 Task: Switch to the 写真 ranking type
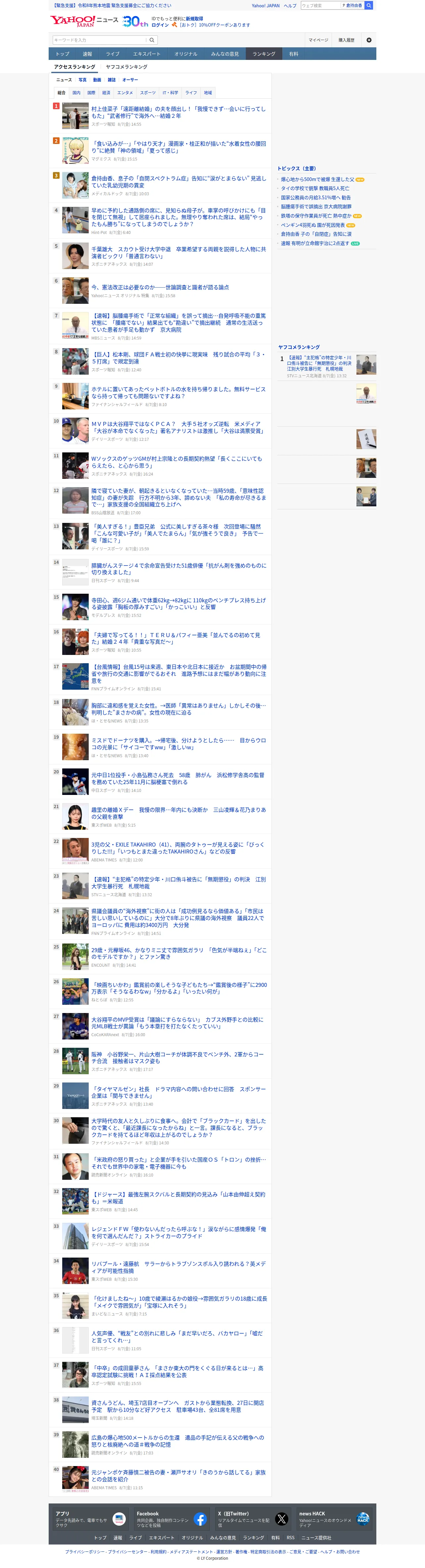tap(82, 80)
